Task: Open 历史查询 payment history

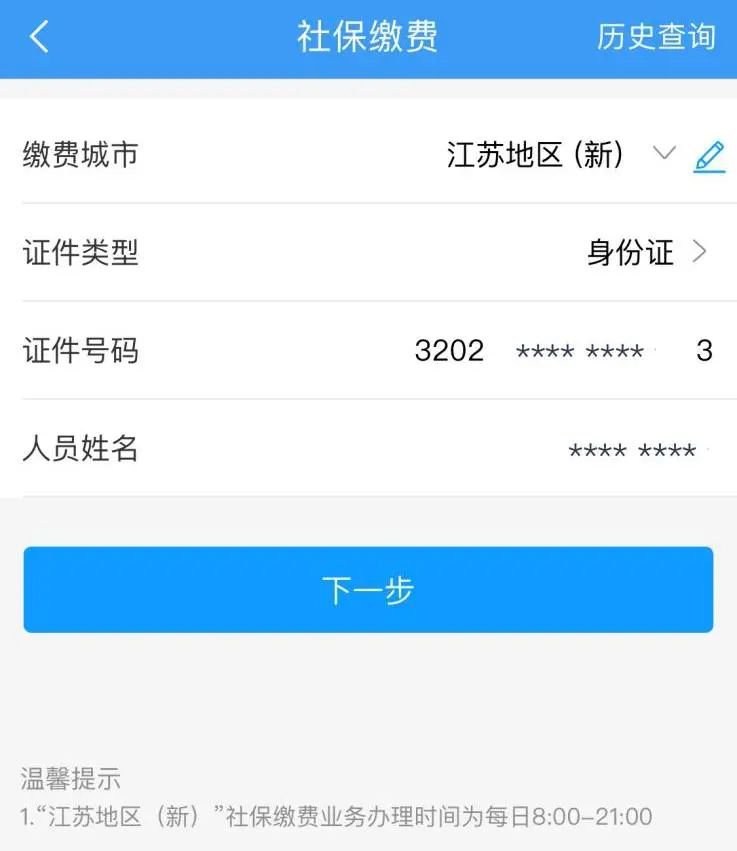Action: 656,37
